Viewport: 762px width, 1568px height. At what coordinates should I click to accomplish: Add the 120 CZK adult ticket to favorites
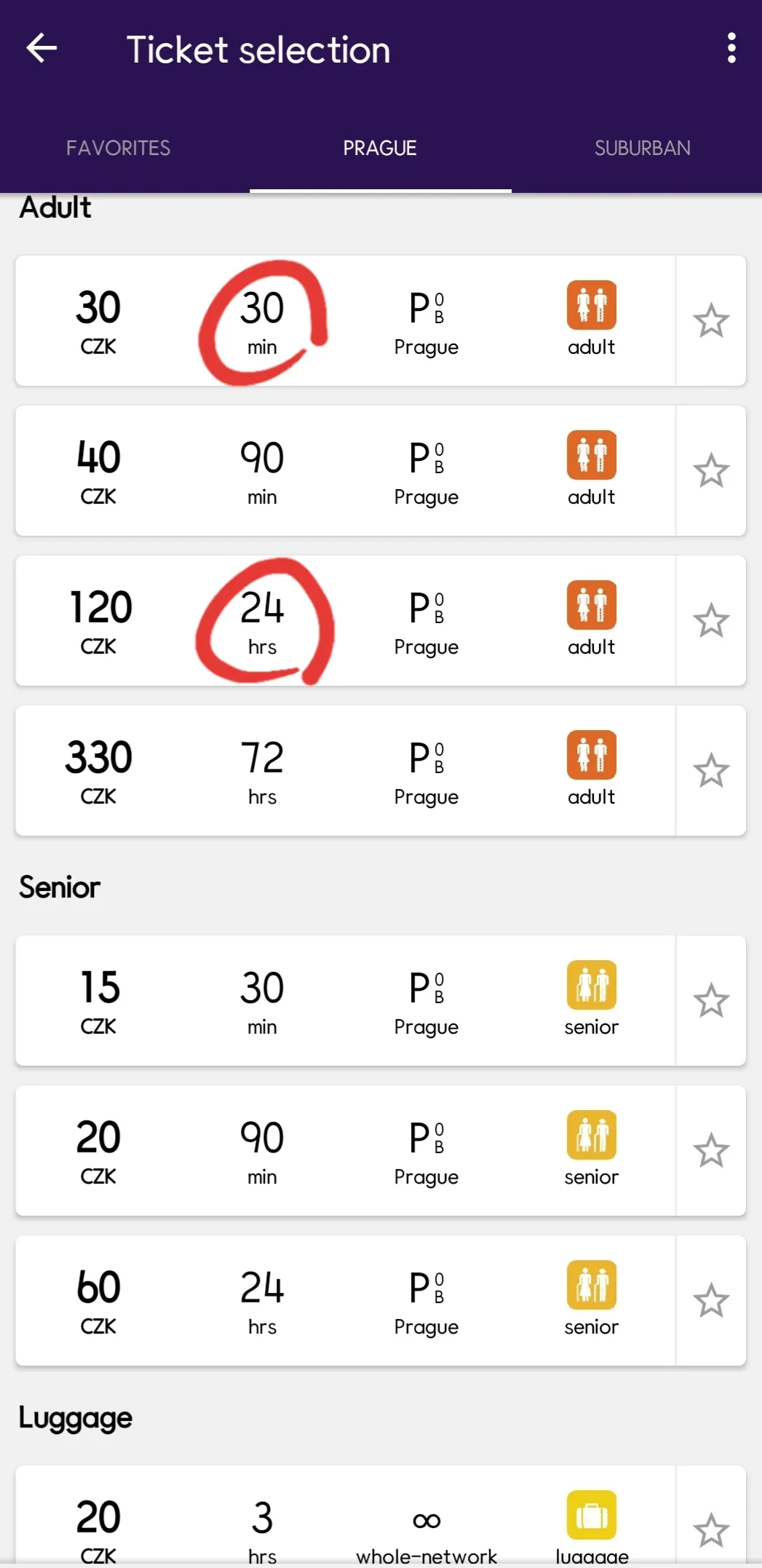pos(711,621)
